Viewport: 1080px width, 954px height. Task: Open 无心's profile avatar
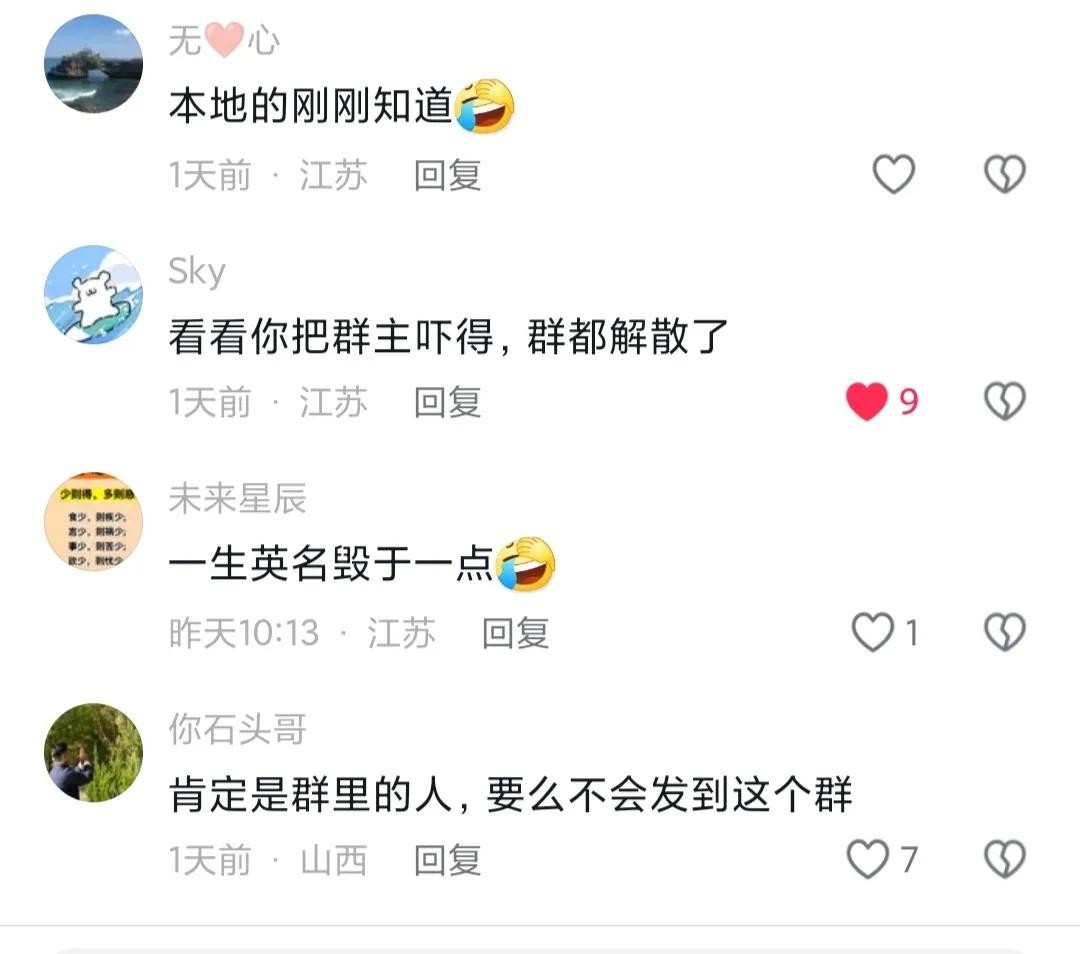(94, 64)
